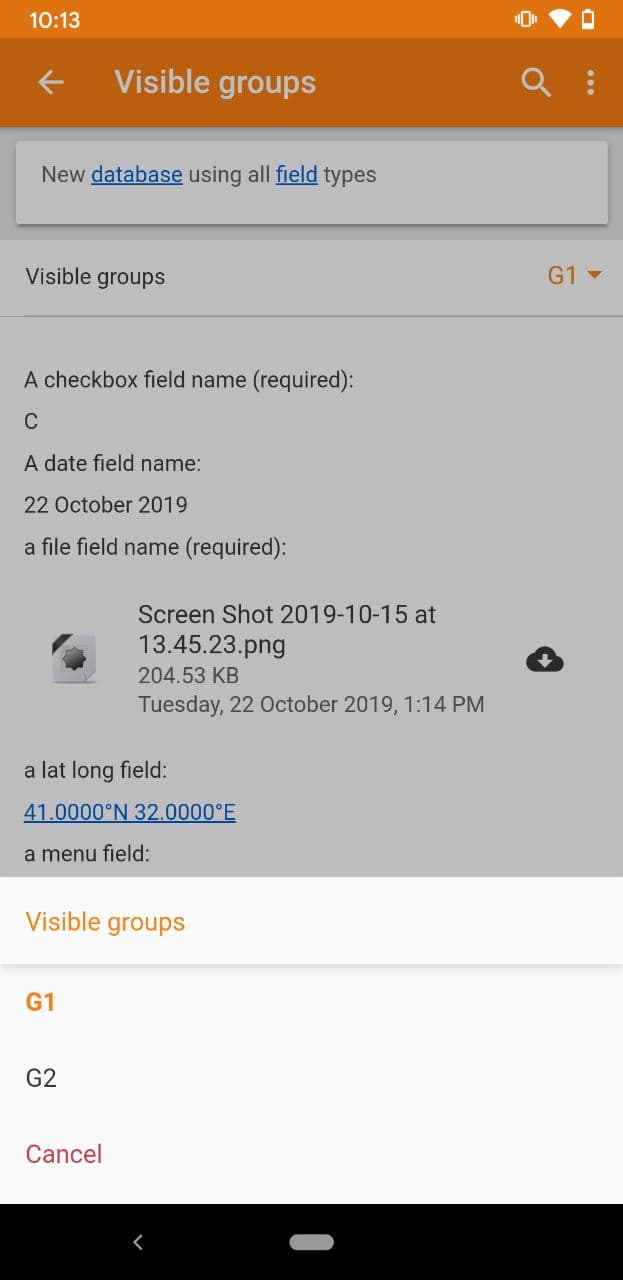Cancel the visible groups picker
623x1280 pixels.
click(x=311, y=1154)
